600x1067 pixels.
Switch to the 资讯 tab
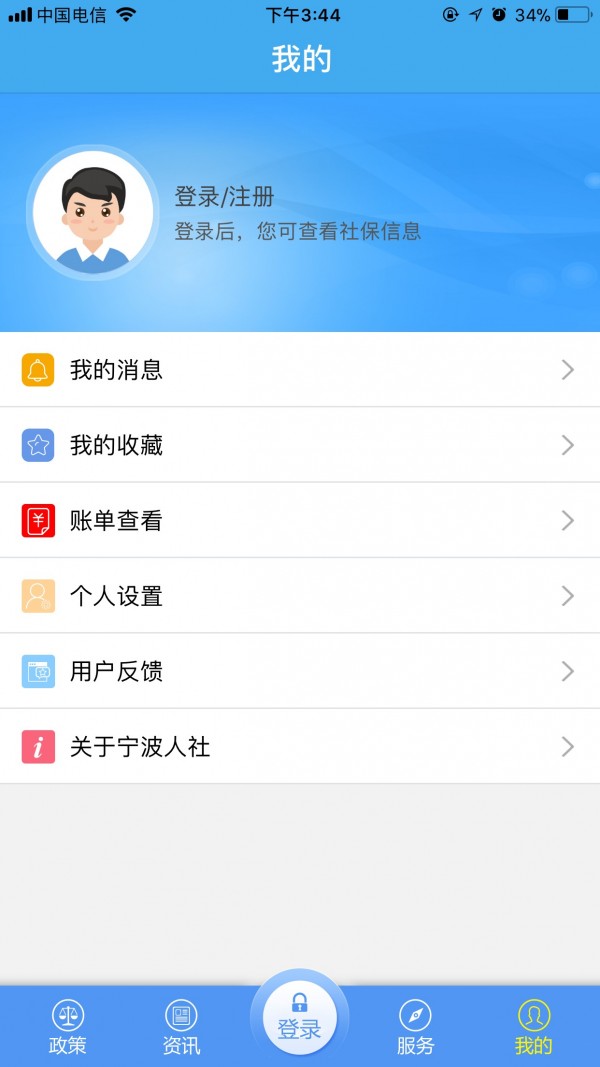pyautogui.click(x=181, y=1027)
